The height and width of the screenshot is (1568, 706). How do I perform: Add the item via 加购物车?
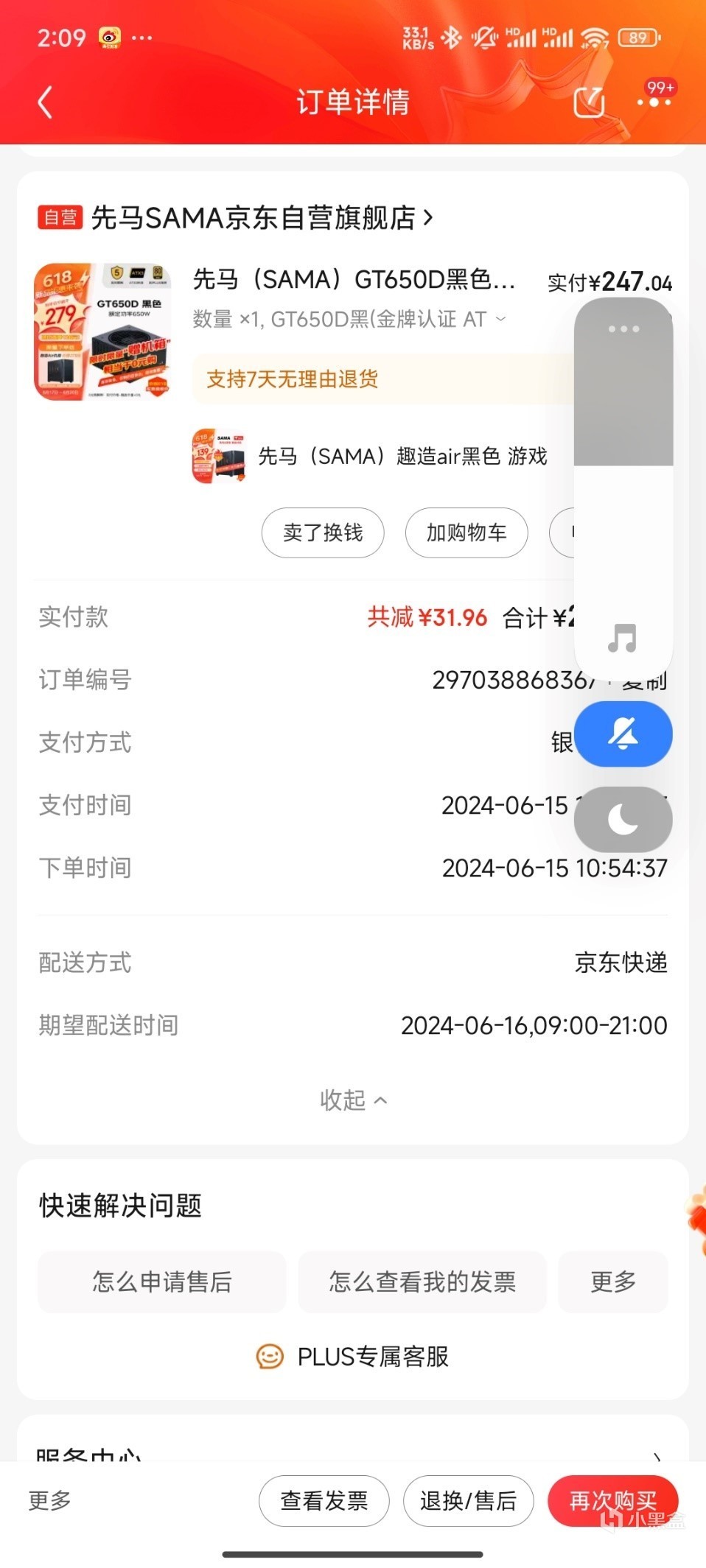tap(466, 532)
